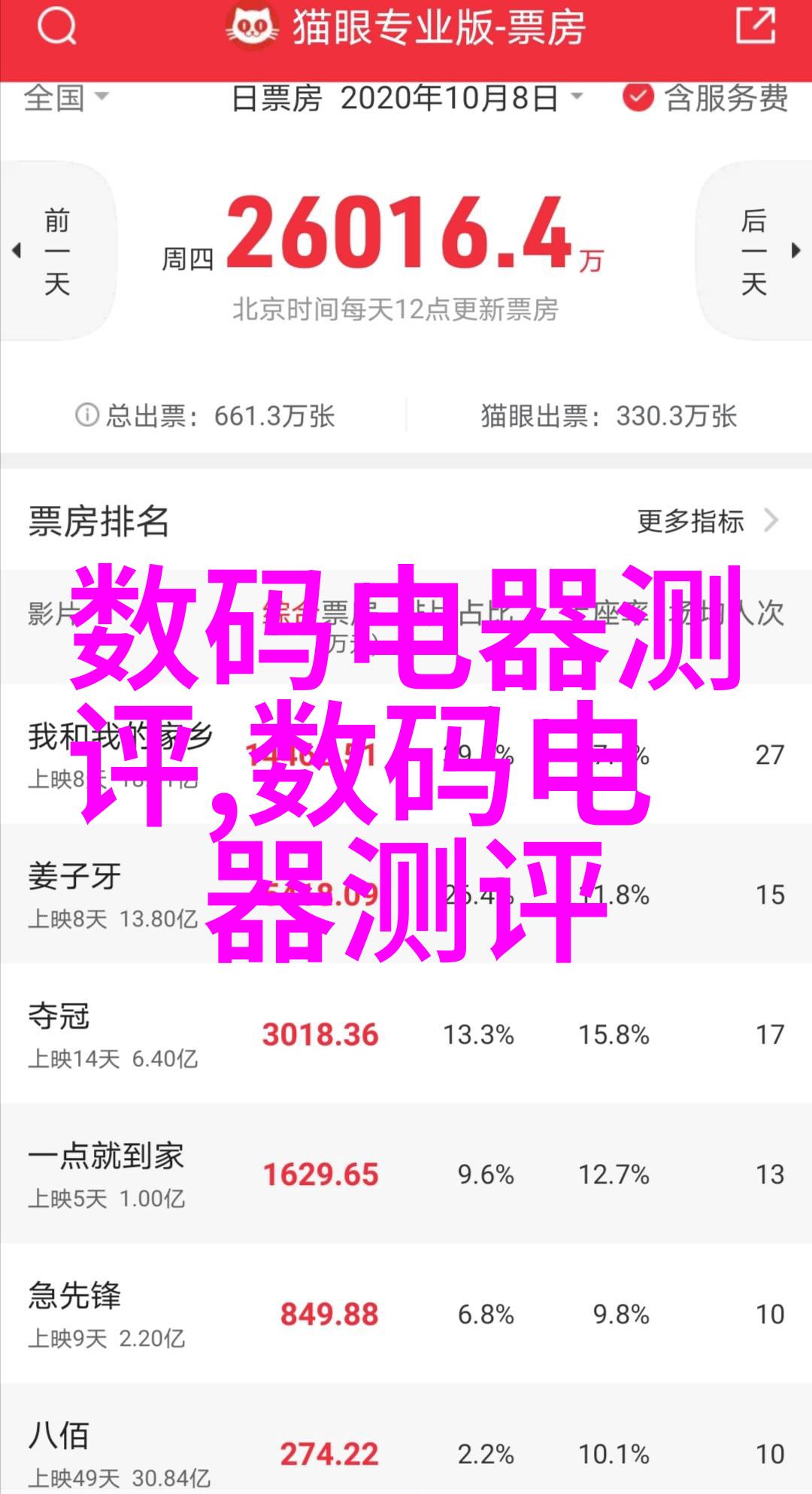Image resolution: width=812 pixels, height=1494 pixels.
Task: Open the movie 姜子牙
Action: pyautogui.click(x=75, y=877)
